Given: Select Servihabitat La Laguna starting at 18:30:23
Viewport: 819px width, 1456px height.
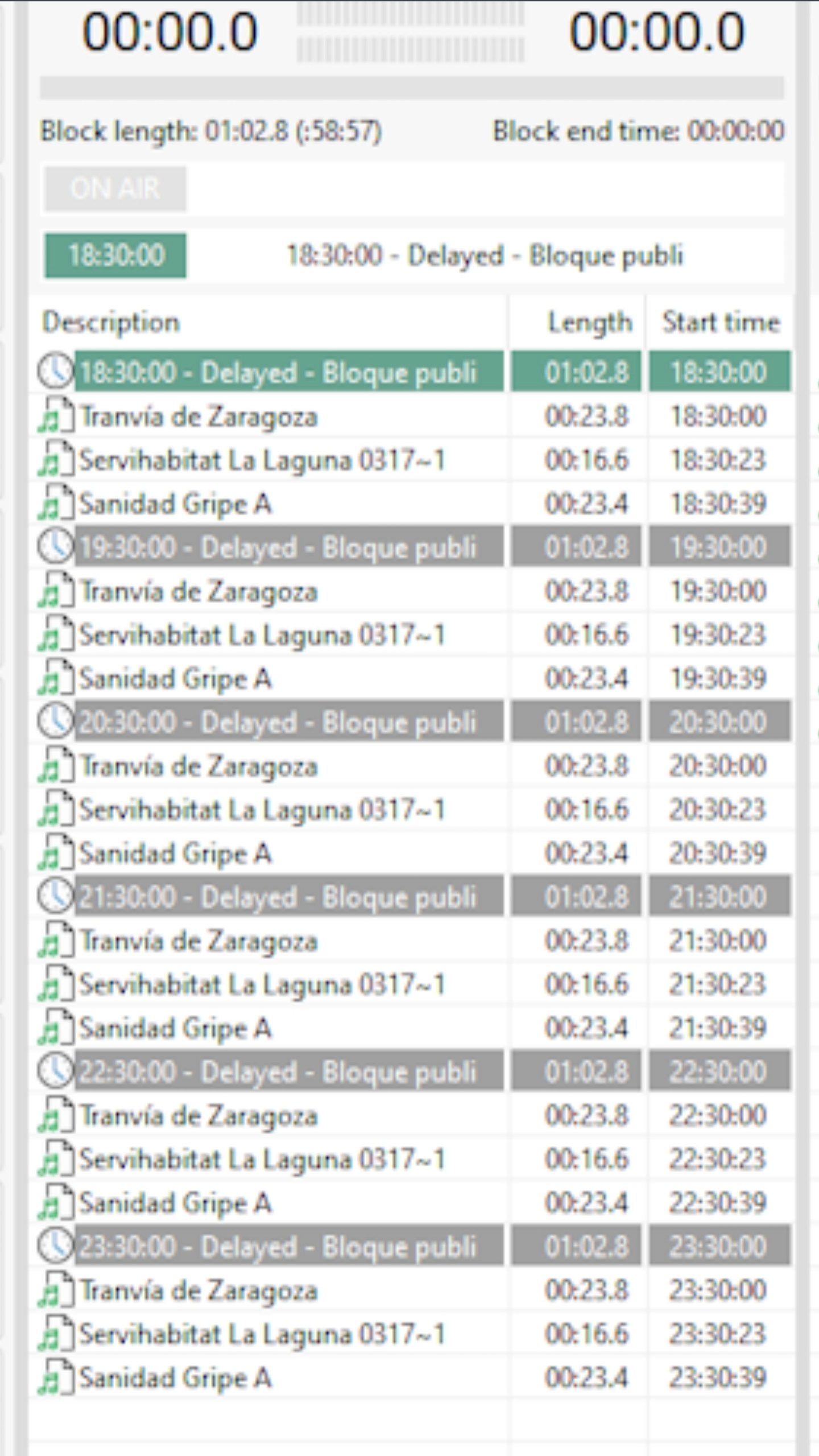Looking at the screenshot, I should click(262, 460).
